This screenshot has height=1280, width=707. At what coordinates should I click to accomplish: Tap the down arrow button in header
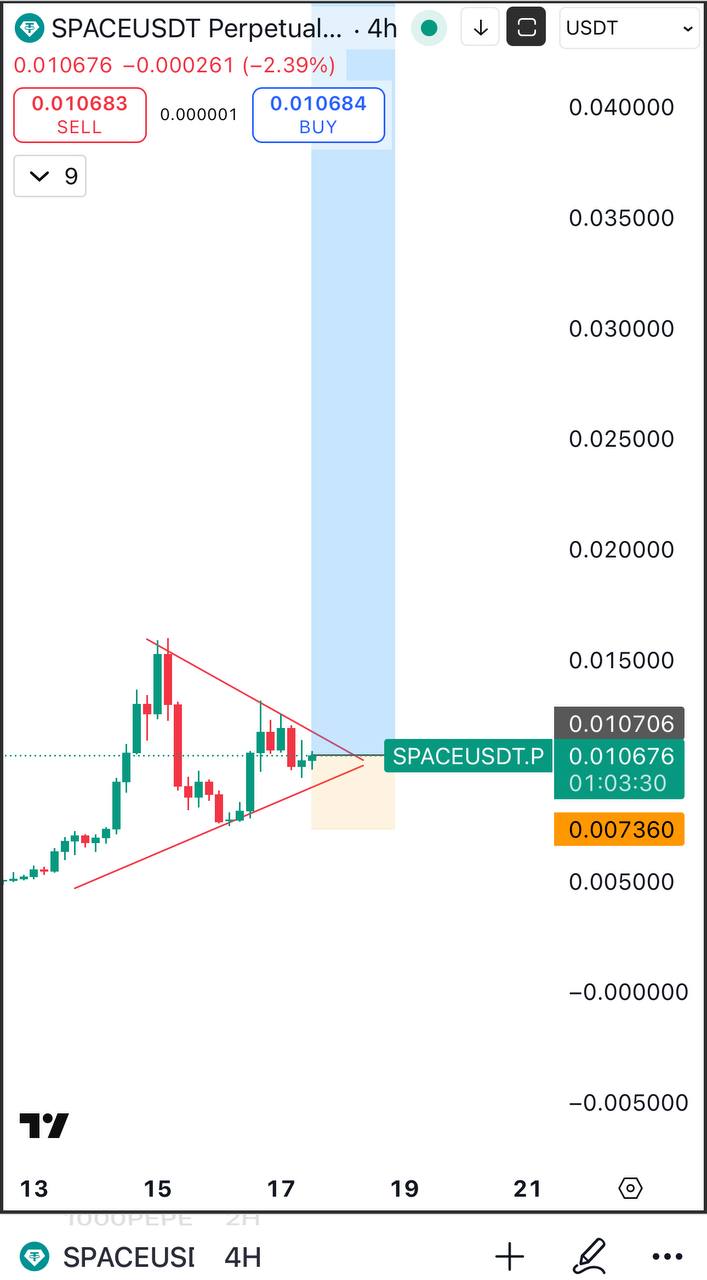(480, 28)
